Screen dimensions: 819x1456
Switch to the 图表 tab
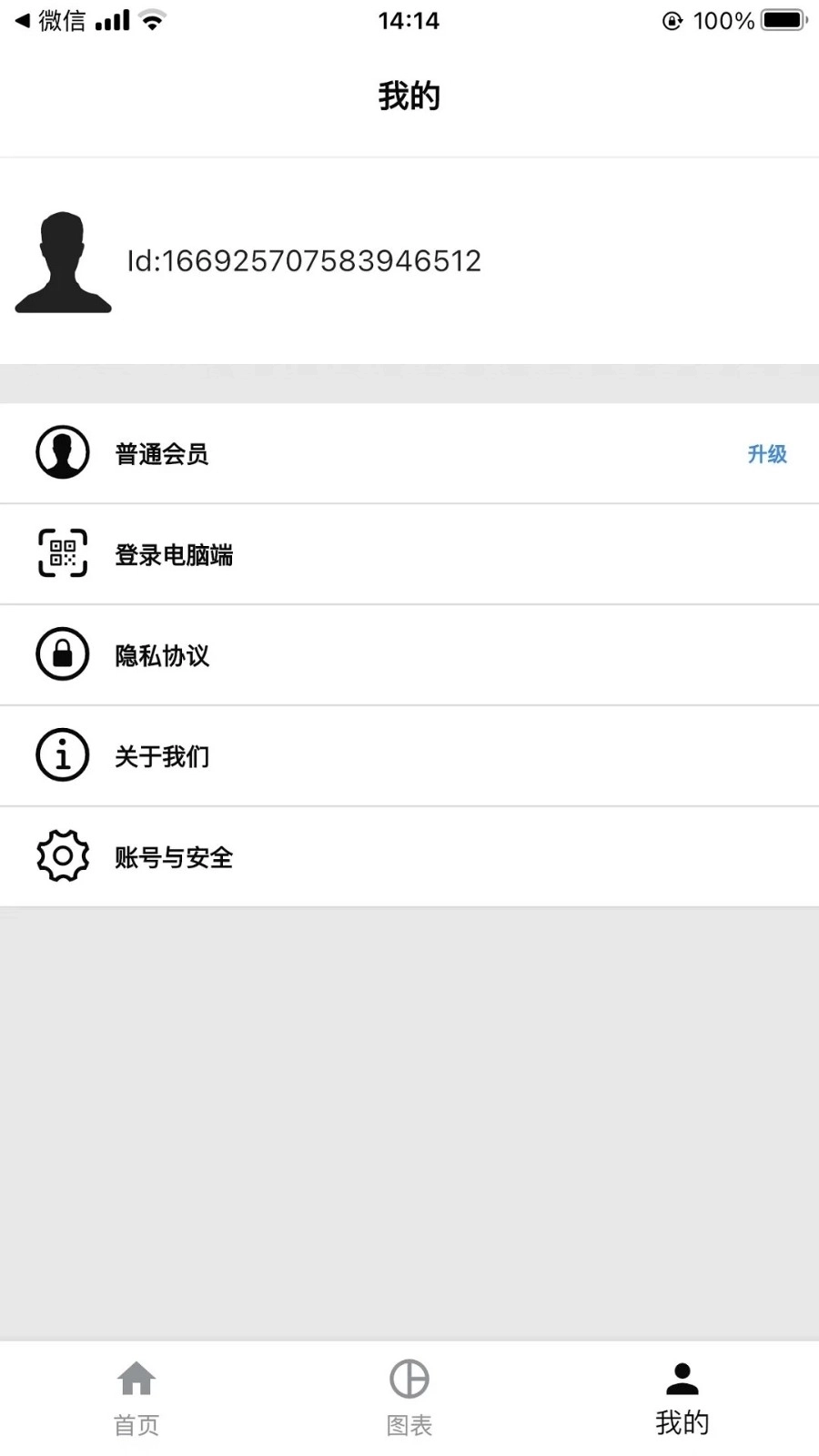tap(409, 1397)
